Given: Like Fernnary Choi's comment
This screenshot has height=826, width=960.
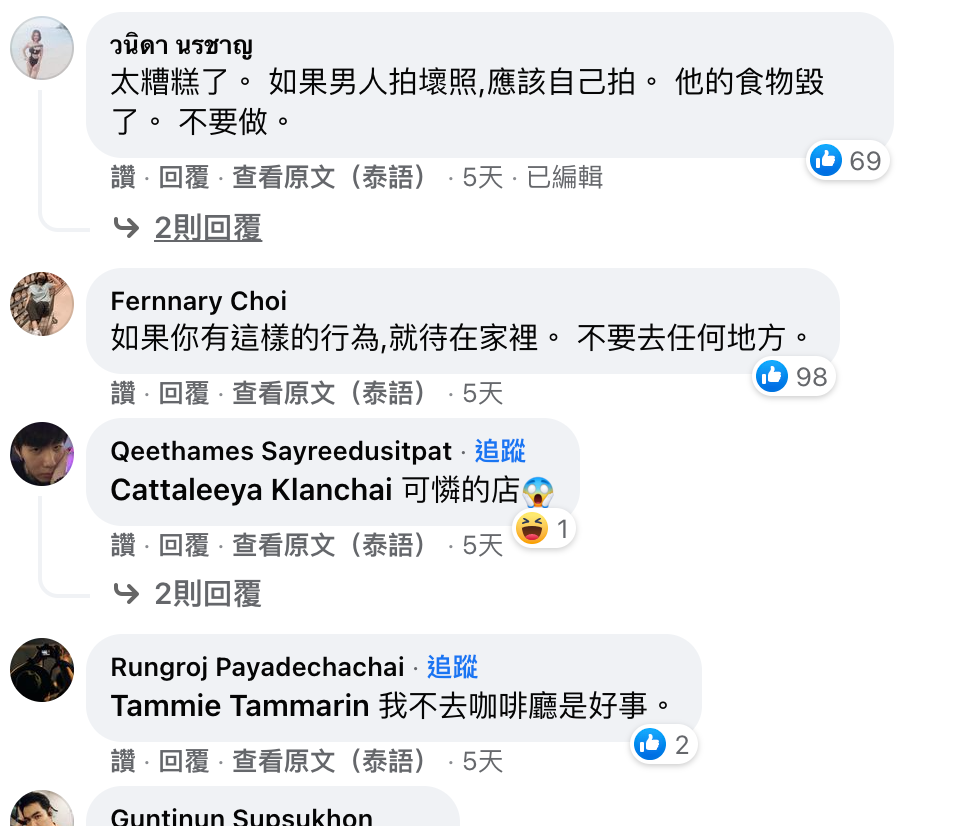Looking at the screenshot, I should (x=123, y=394).
